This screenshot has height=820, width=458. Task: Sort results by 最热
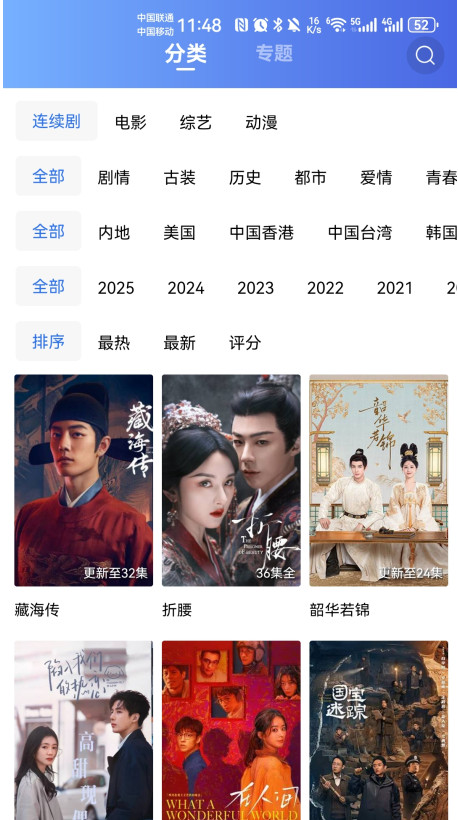(114, 343)
